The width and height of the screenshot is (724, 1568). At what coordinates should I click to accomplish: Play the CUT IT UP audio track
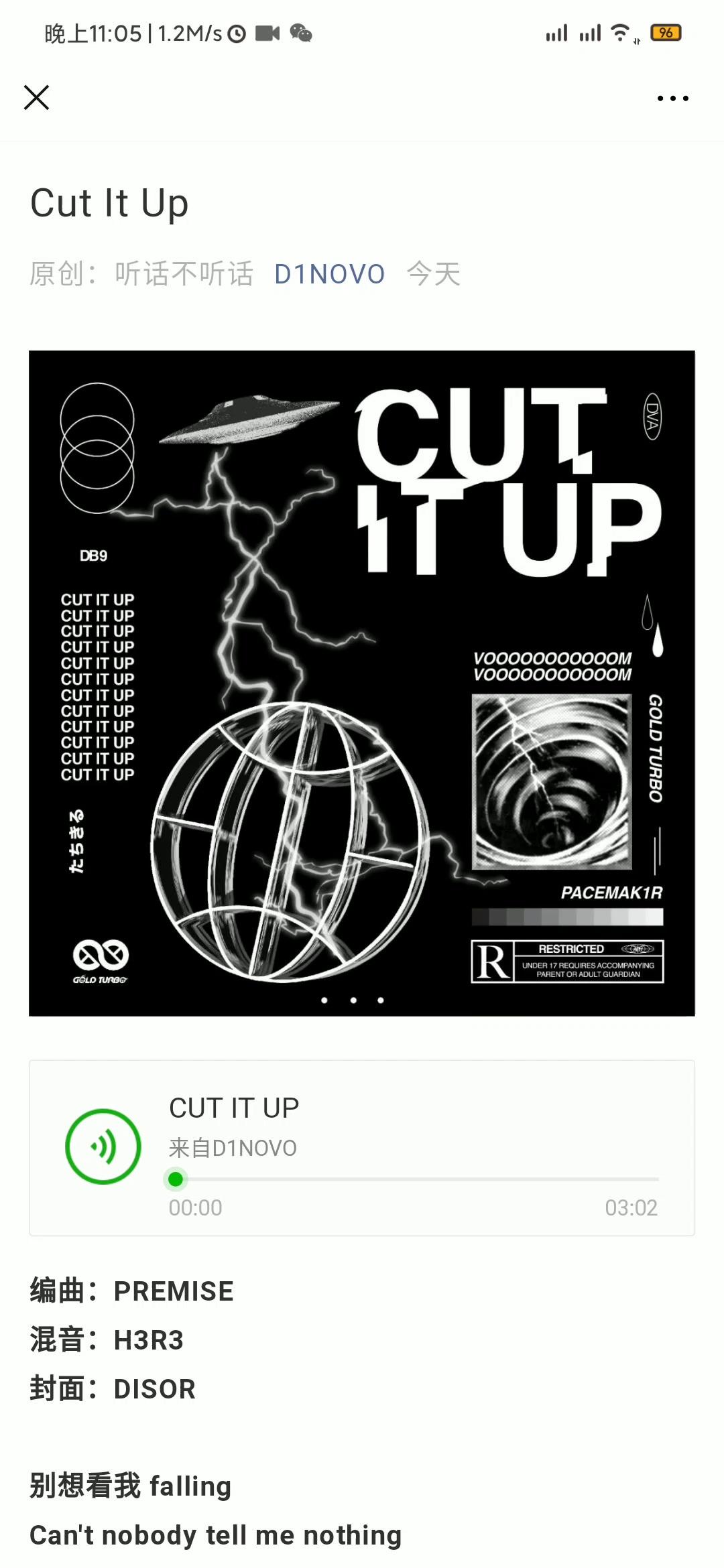(103, 1147)
